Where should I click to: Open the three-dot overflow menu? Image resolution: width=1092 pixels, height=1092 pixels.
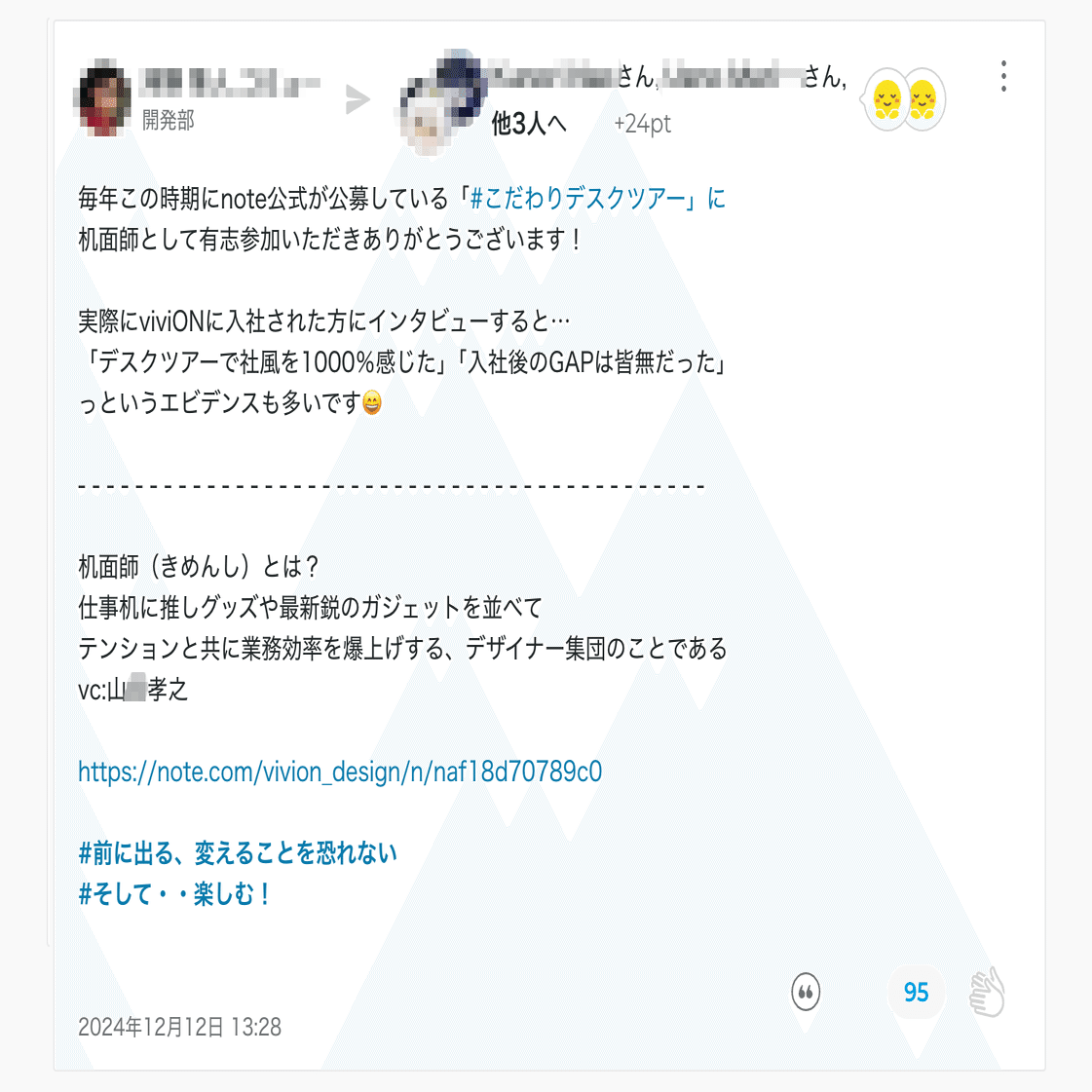point(1003,77)
